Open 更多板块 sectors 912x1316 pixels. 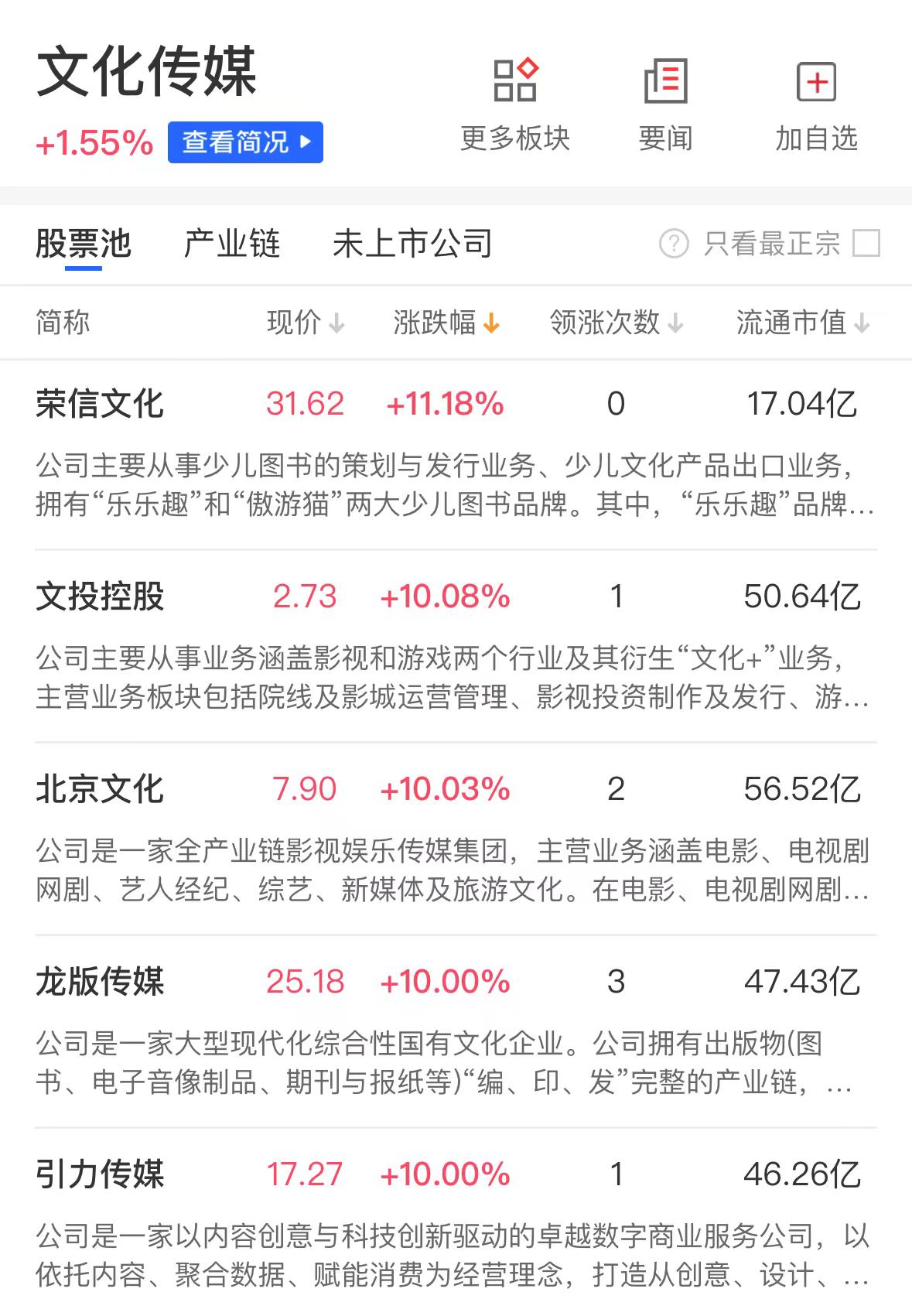[515, 104]
